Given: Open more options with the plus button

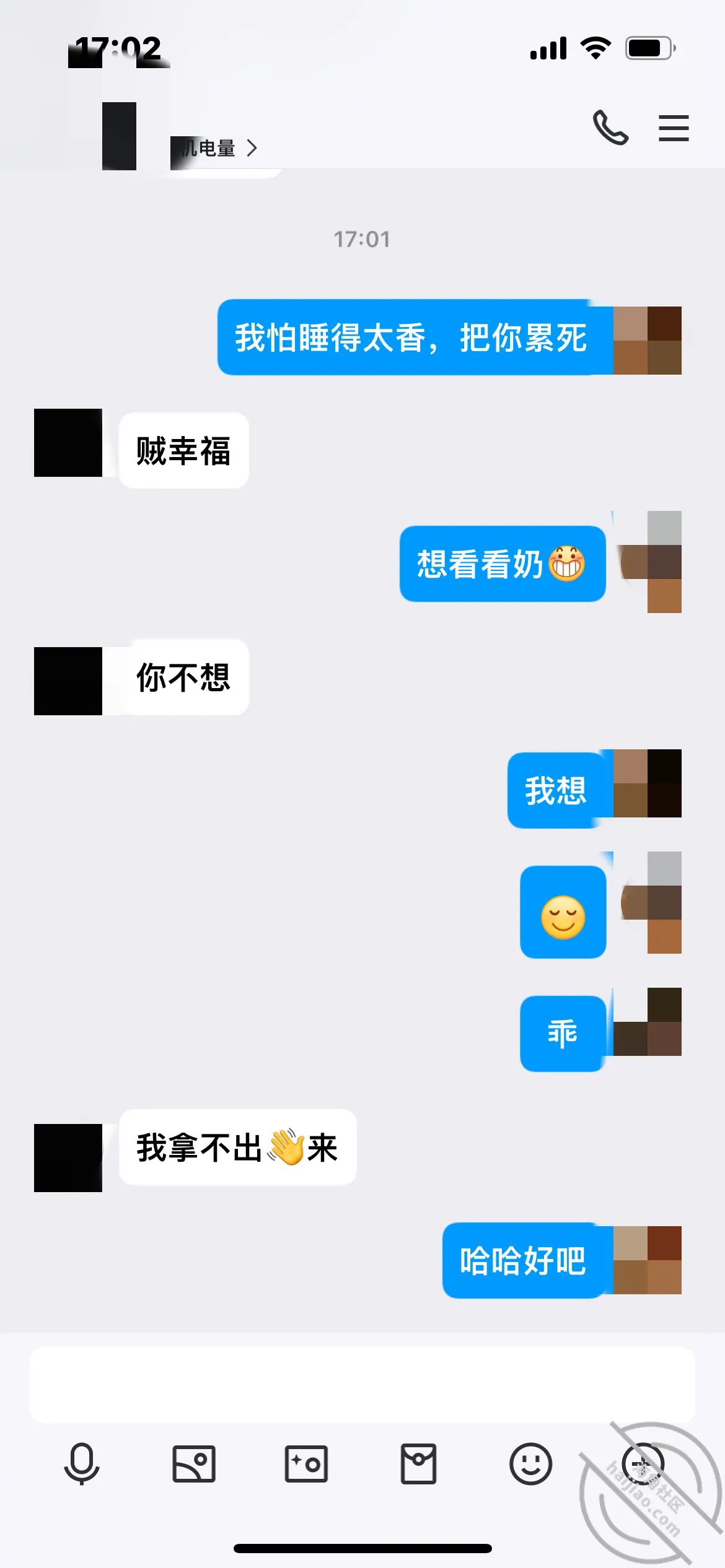Looking at the screenshot, I should (643, 1464).
